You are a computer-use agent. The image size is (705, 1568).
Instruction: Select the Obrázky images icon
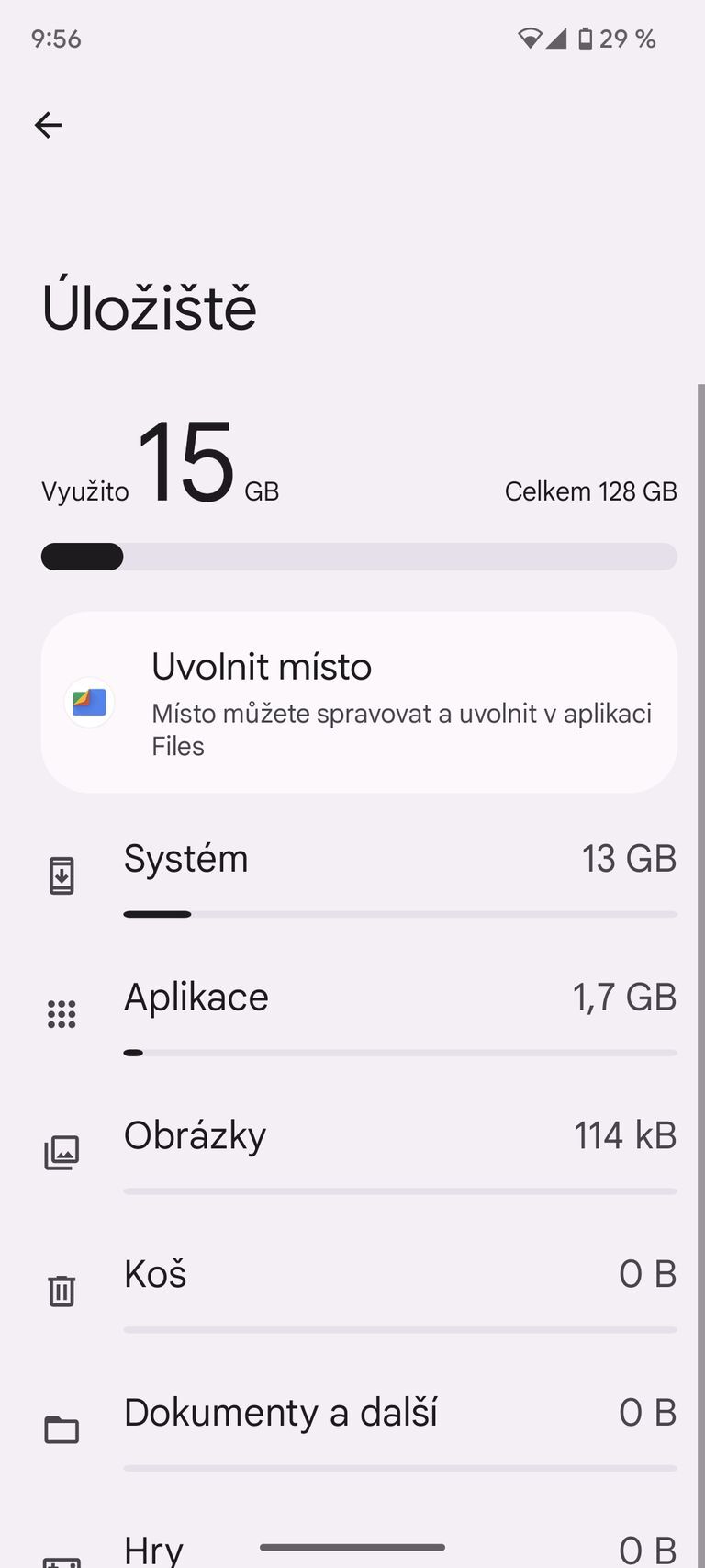(61, 1151)
